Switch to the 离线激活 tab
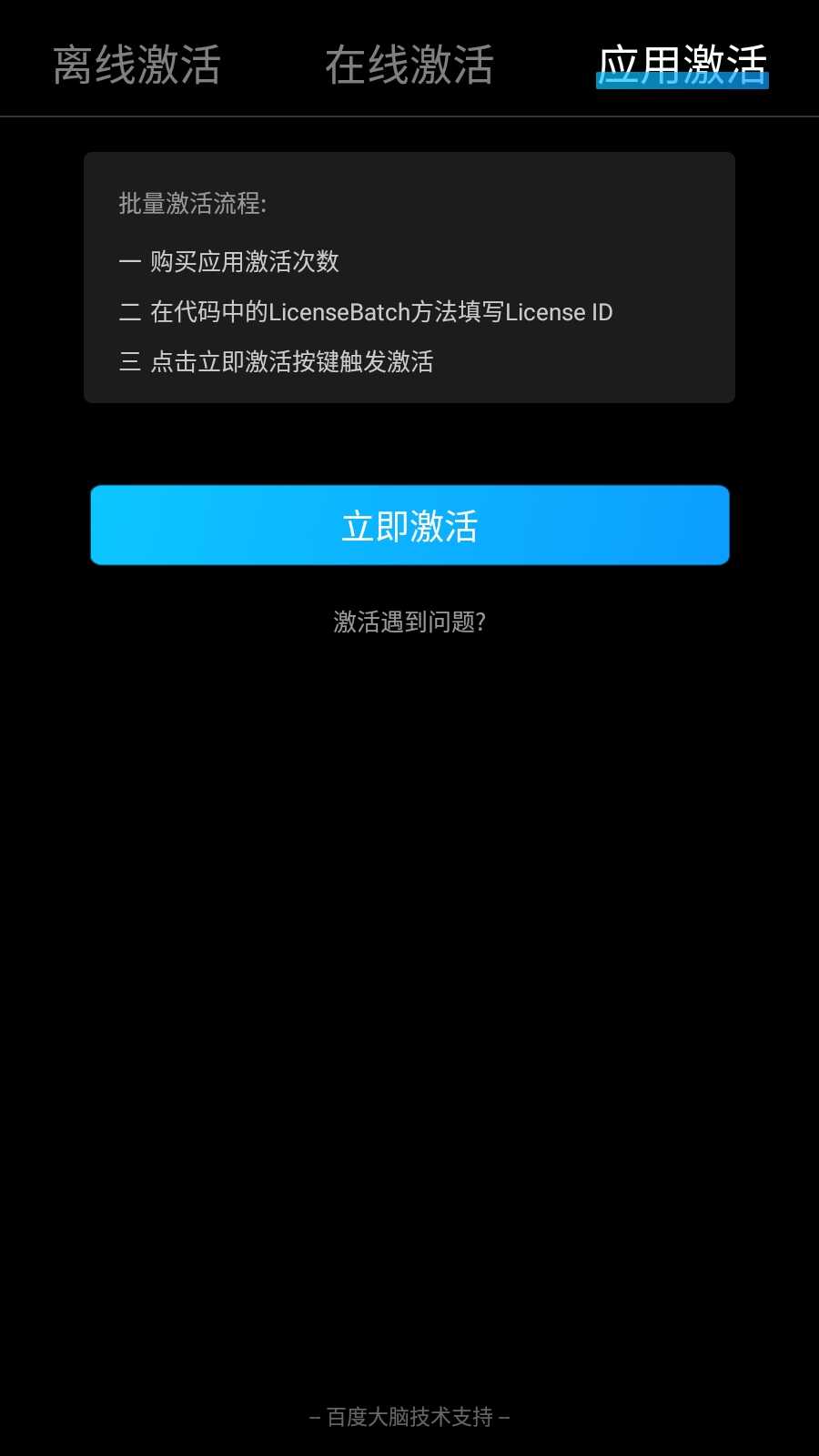The image size is (819, 1456). coord(136,66)
